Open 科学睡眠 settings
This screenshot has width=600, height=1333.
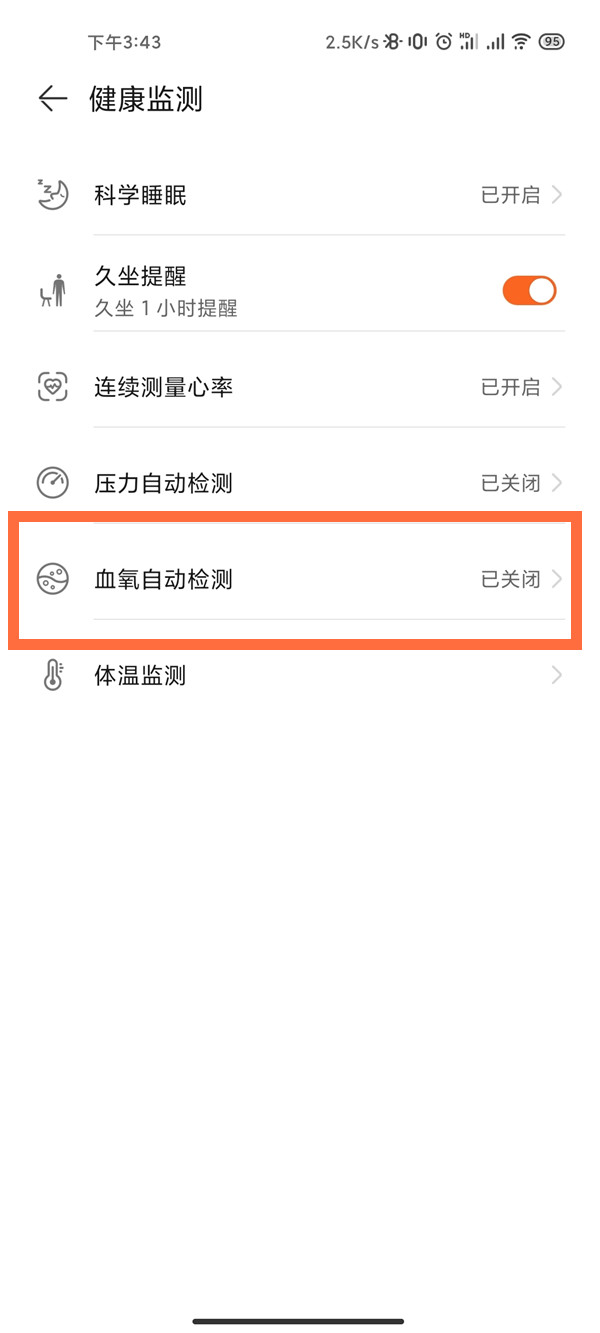tap(300, 195)
